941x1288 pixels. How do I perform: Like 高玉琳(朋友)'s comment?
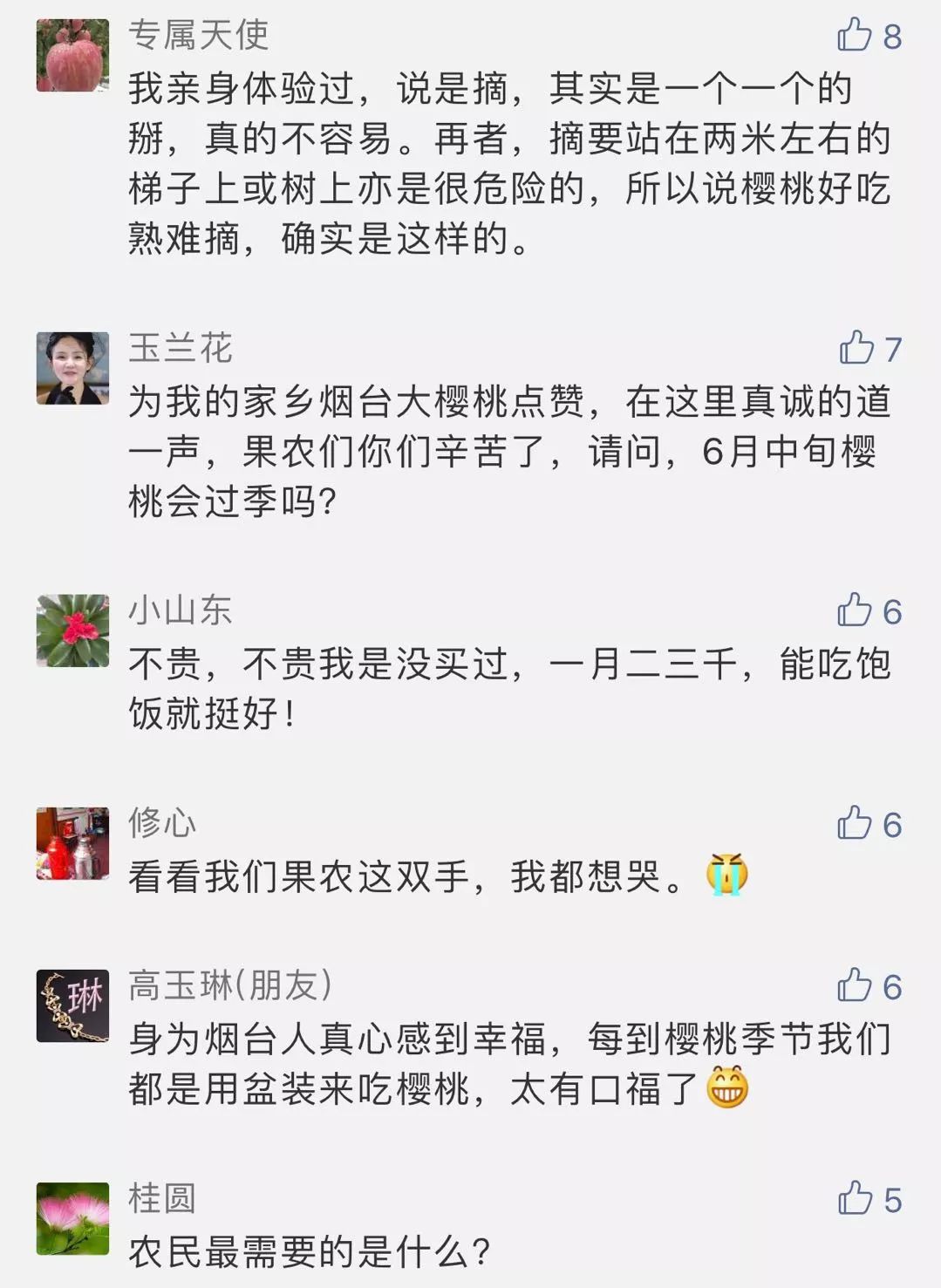tap(855, 985)
